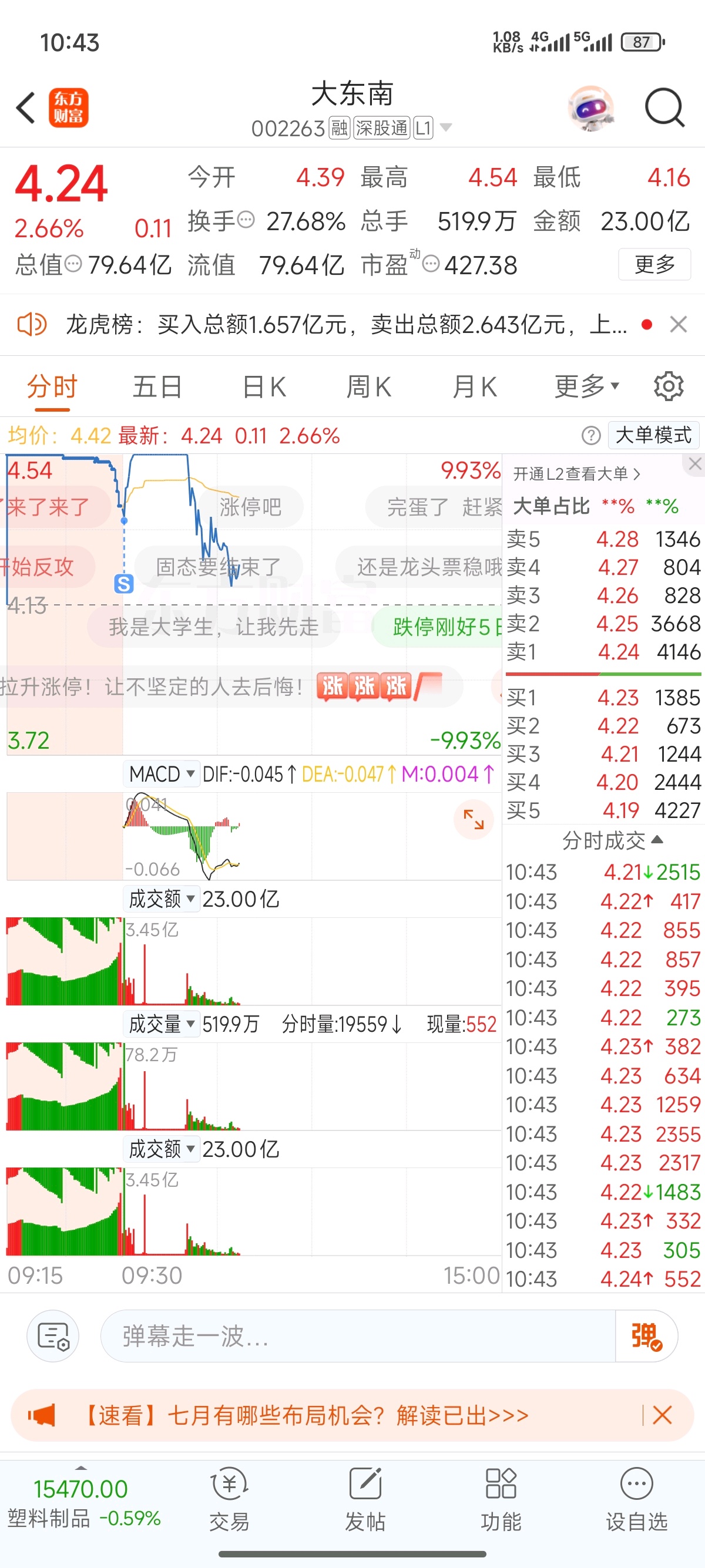
Task: Switch to the 五日 chart tab
Action: pos(157,386)
